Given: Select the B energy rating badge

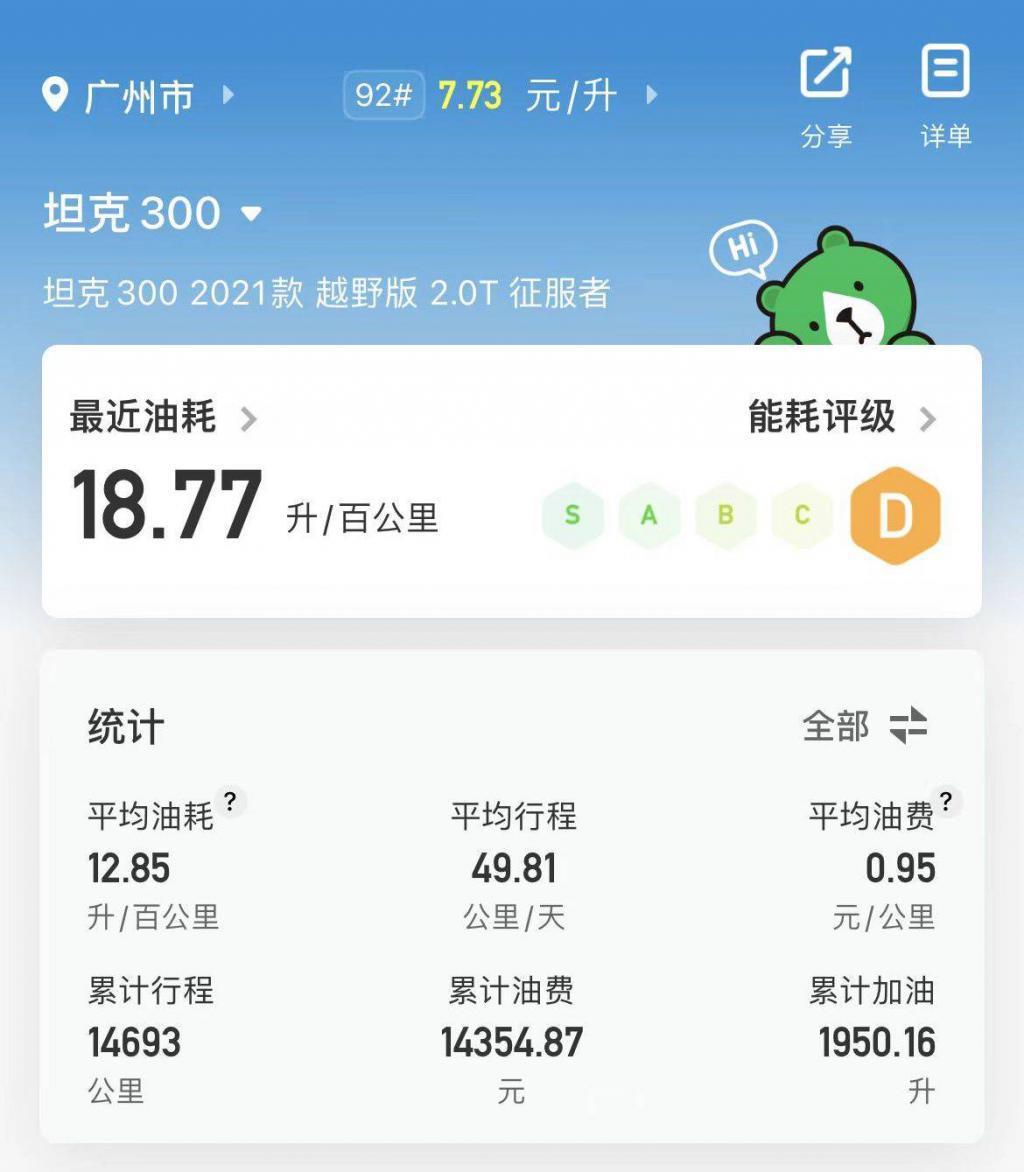Looking at the screenshot, I should (724, 516).
